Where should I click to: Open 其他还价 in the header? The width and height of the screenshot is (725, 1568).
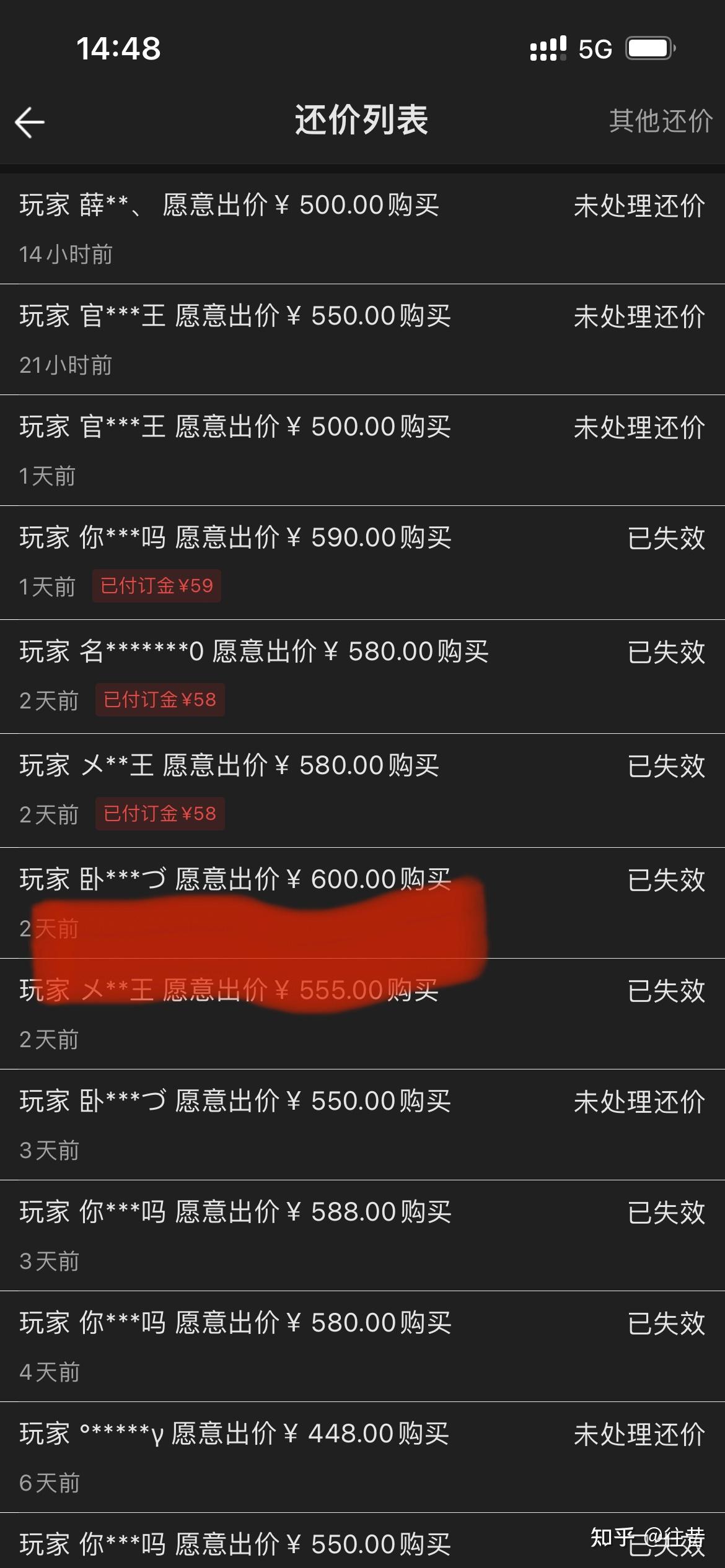660,121
